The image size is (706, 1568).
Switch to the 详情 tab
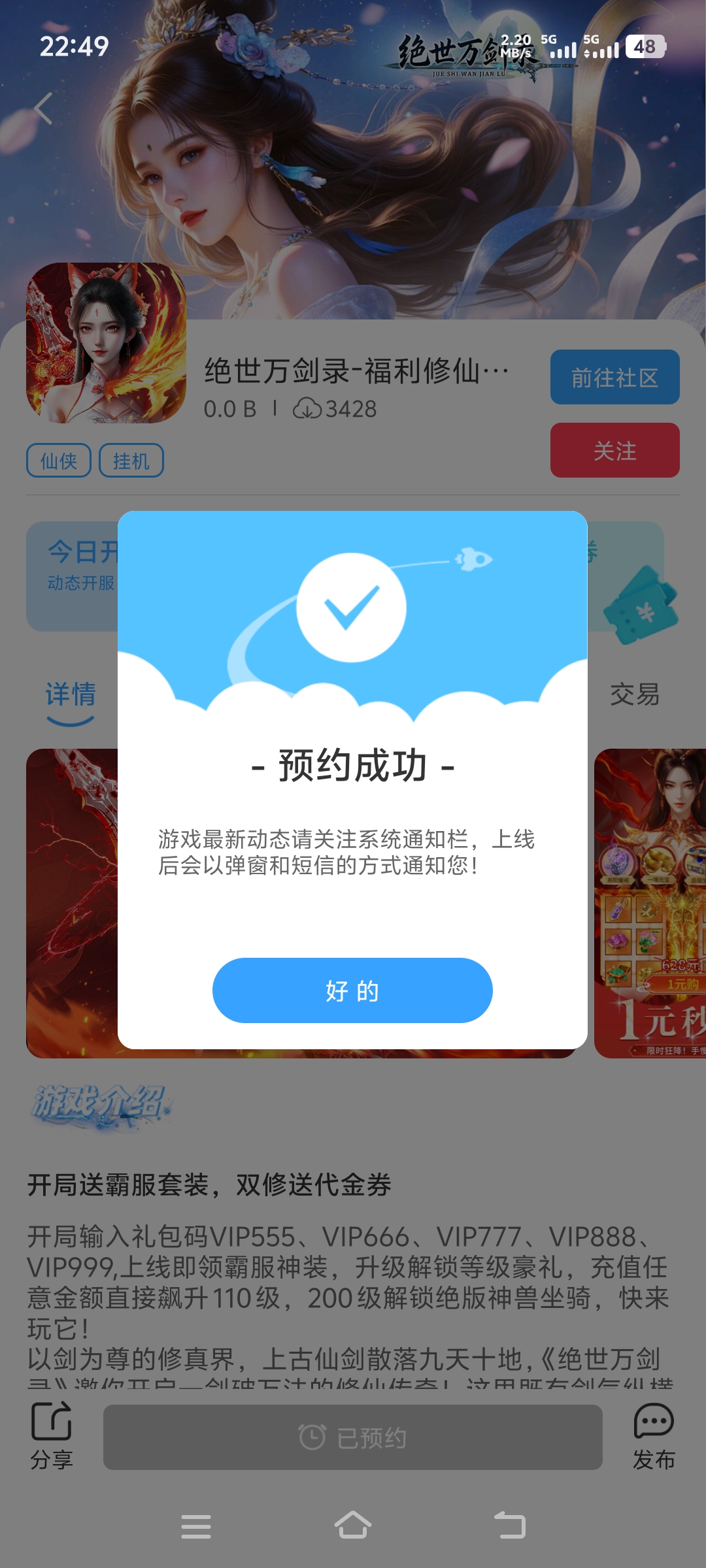(x=71, y=695)
